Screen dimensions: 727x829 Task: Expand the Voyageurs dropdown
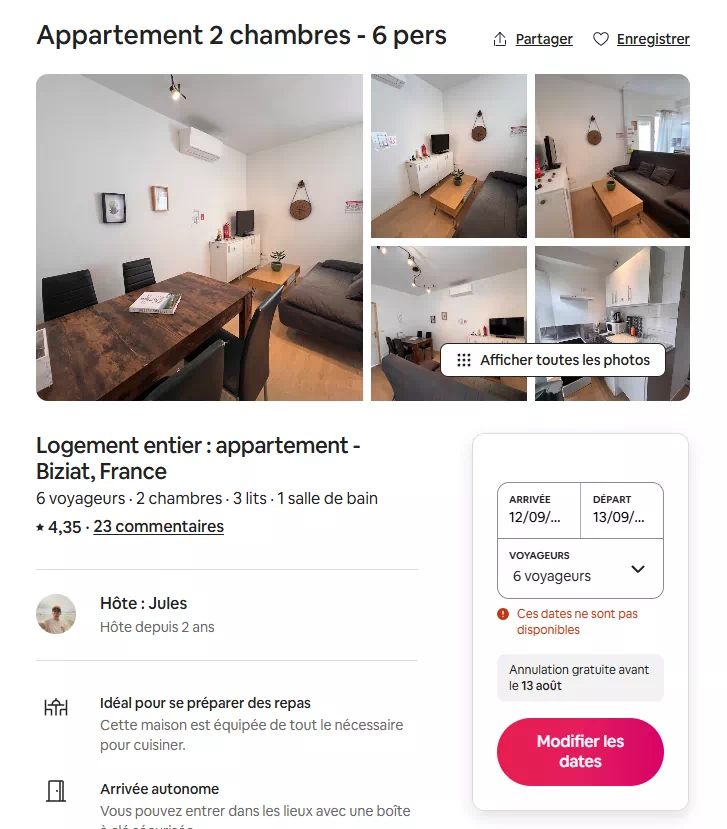(x=580, y=568)
